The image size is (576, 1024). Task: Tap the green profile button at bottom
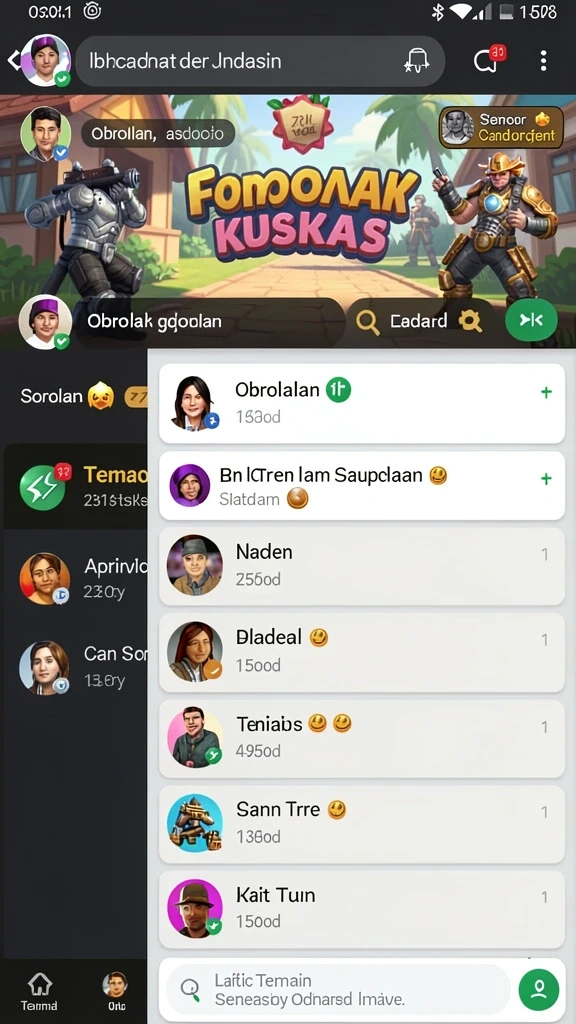[538, 990]
